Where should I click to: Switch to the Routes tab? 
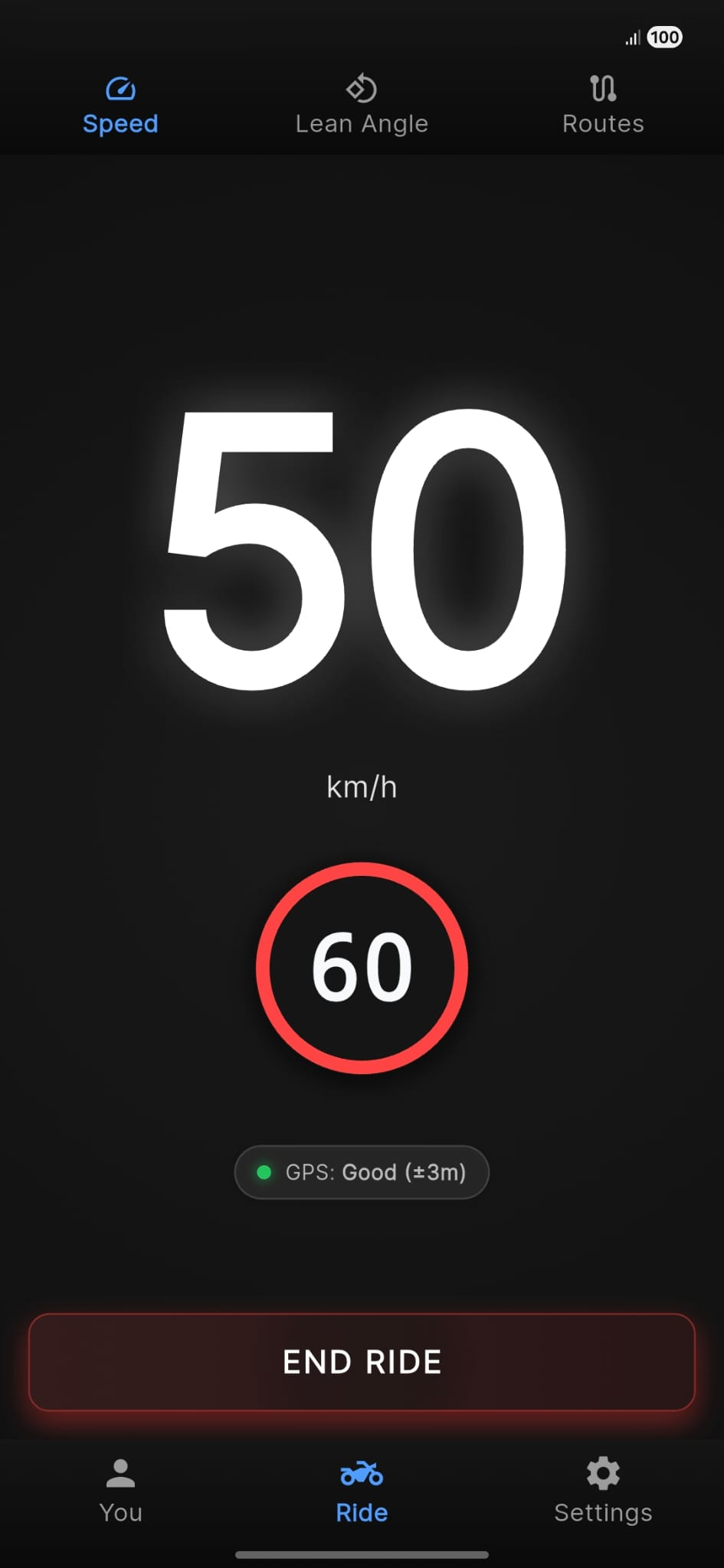(x=602, y=103)
